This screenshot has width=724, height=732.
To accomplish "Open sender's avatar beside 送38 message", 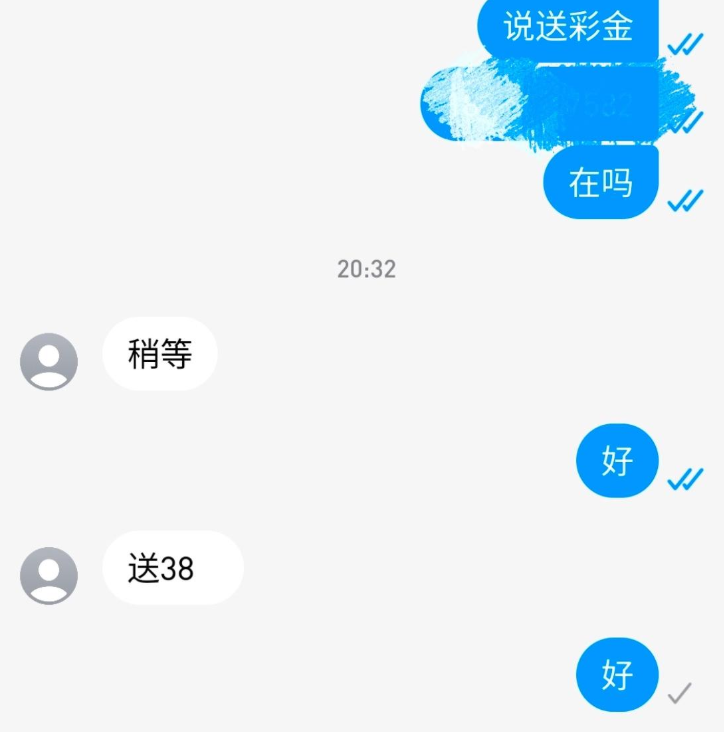I will [49, 575].
